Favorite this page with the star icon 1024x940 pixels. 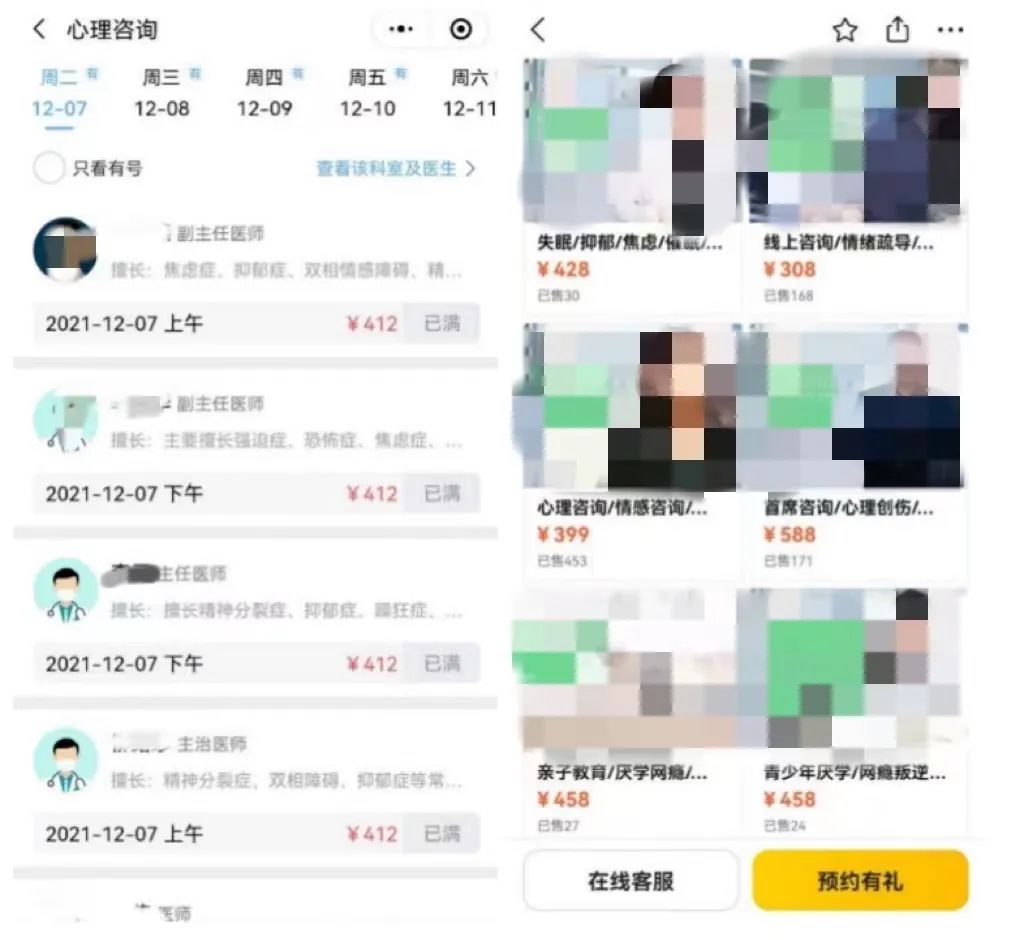coord(845,31)
